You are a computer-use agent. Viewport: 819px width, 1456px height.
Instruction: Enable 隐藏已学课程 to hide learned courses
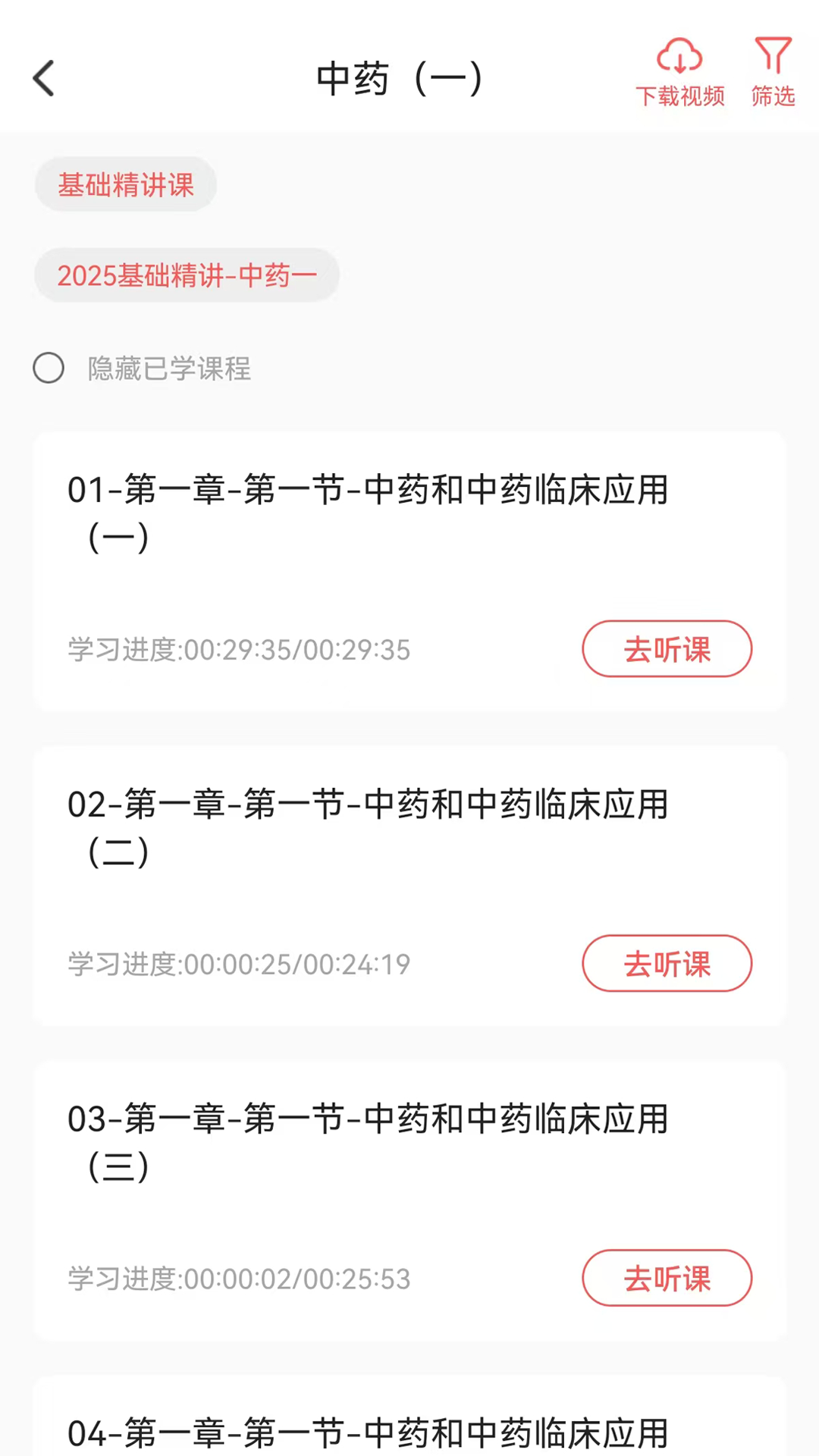[49, 369]
